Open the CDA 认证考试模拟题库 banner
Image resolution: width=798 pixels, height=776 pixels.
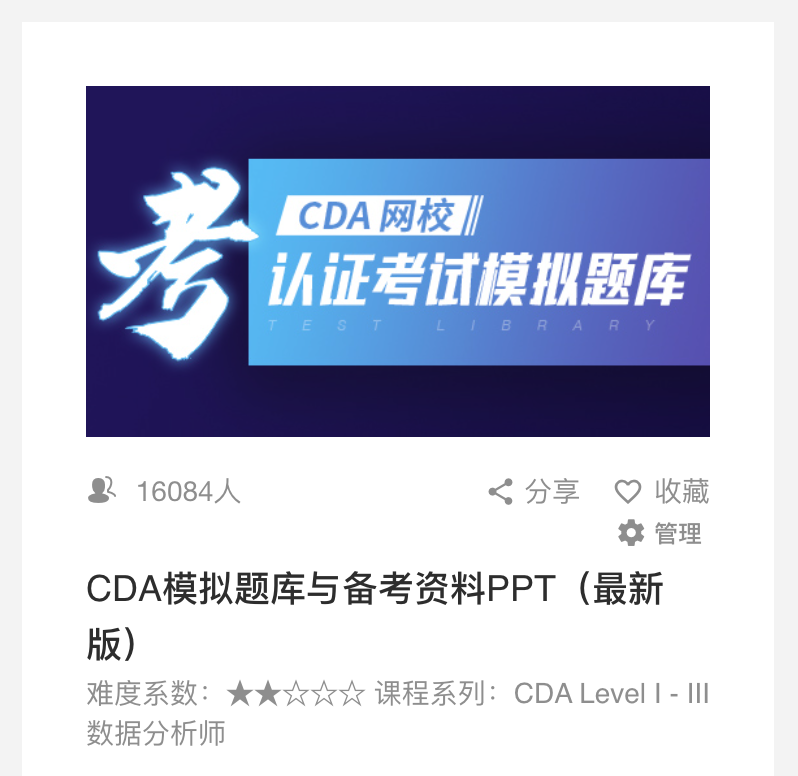pos(398,261)
